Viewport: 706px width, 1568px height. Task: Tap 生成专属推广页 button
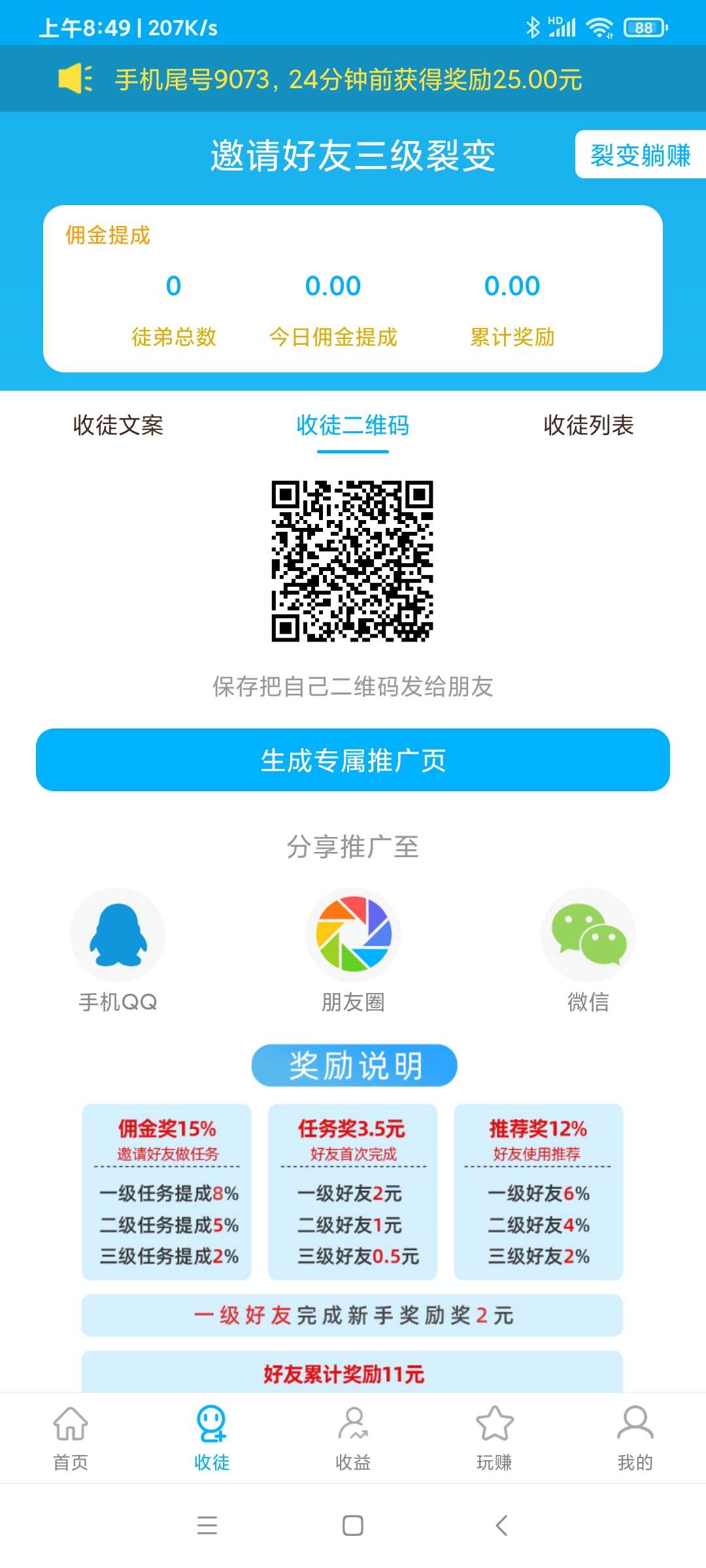tap(353, 760)
